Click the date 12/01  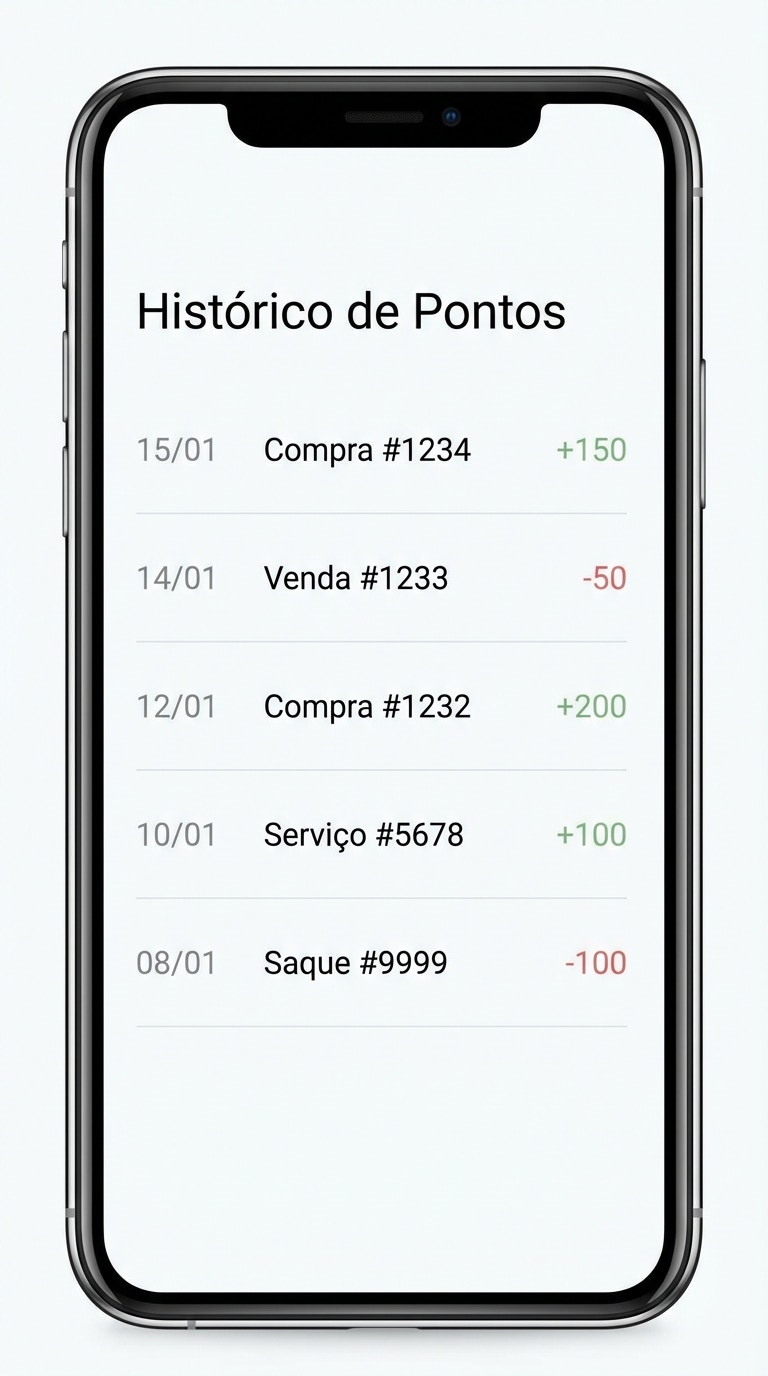[x=178, y=706]
